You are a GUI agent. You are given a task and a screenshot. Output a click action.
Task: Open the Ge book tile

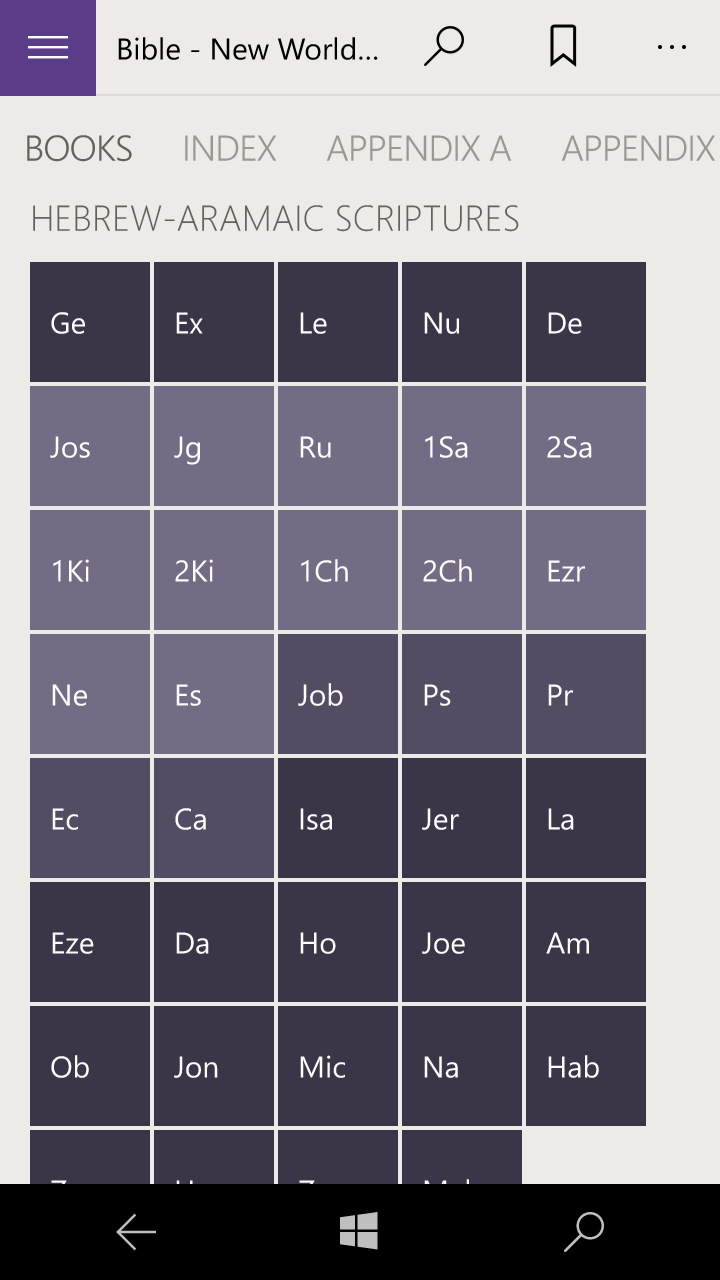[x=90, y=322]
